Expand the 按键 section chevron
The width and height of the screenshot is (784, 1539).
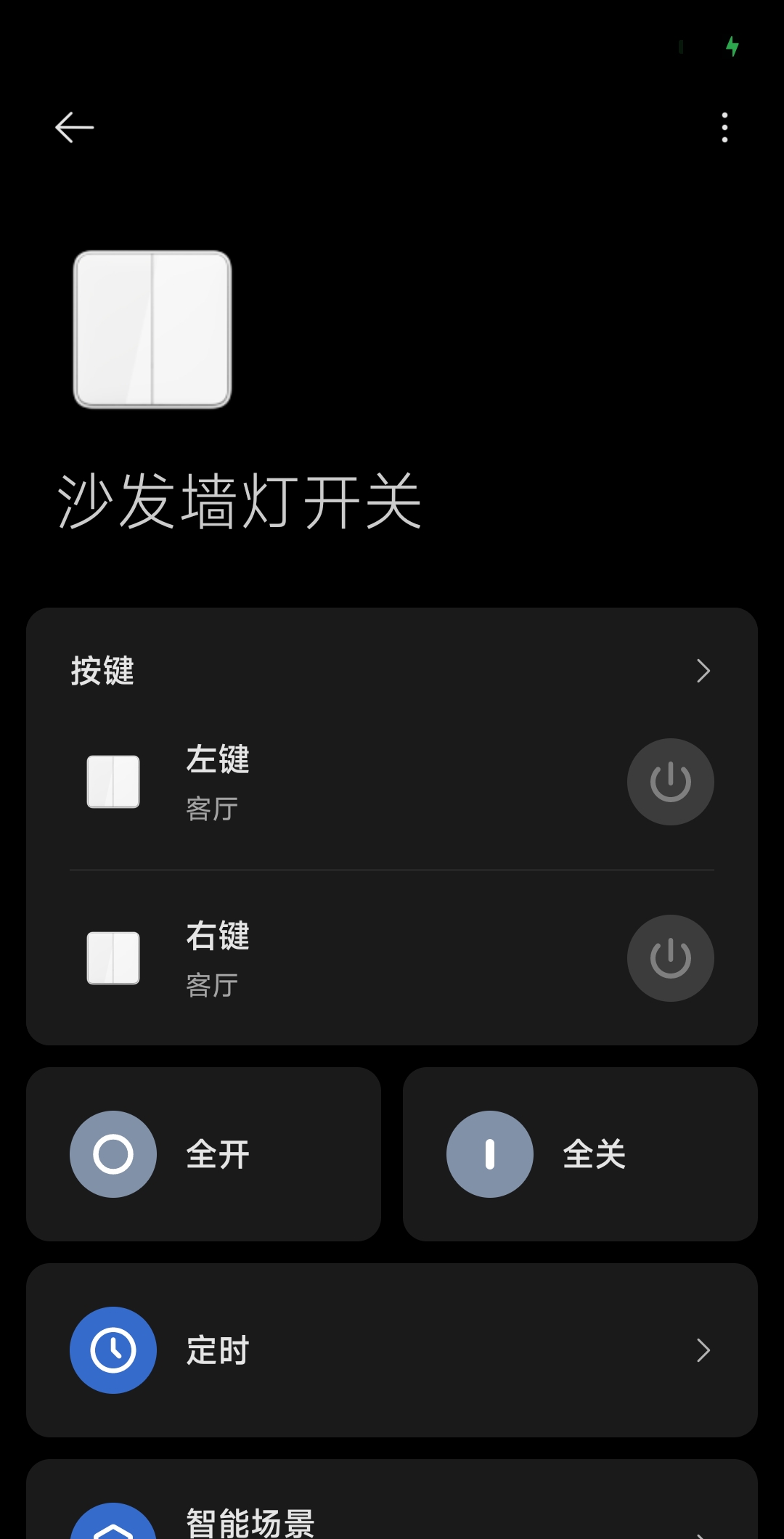click(702, 671)
